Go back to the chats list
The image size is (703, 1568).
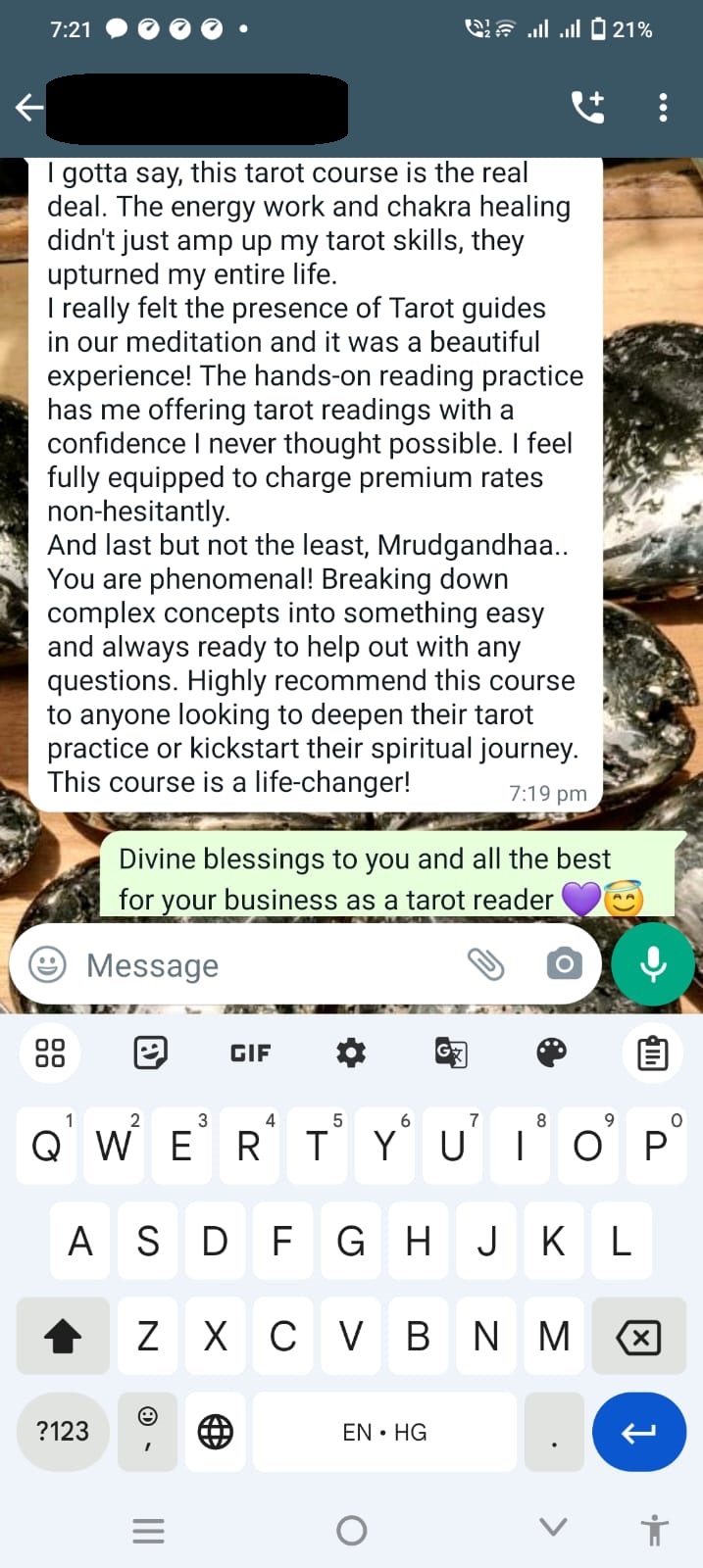point(29,107)
